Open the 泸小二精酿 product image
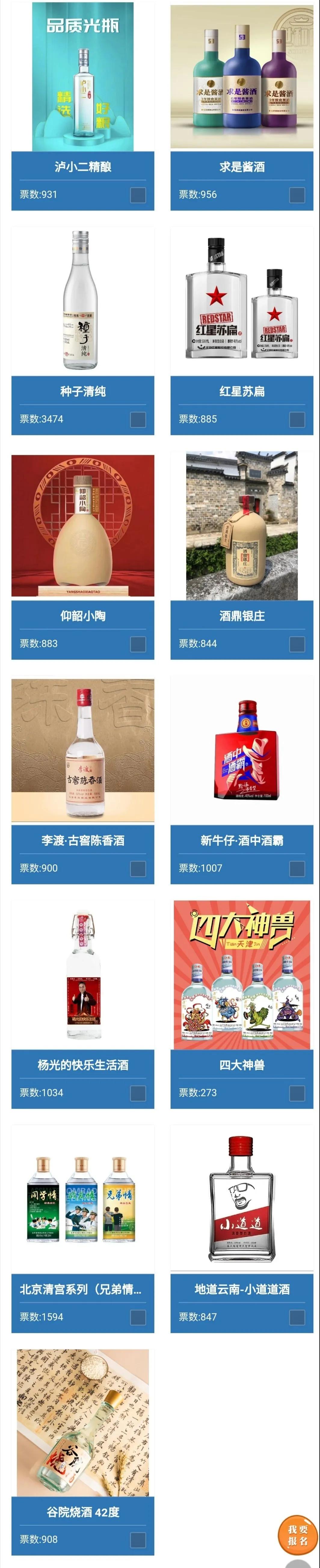Screen dimensions: 320x1568 click(x=83, y=76)
